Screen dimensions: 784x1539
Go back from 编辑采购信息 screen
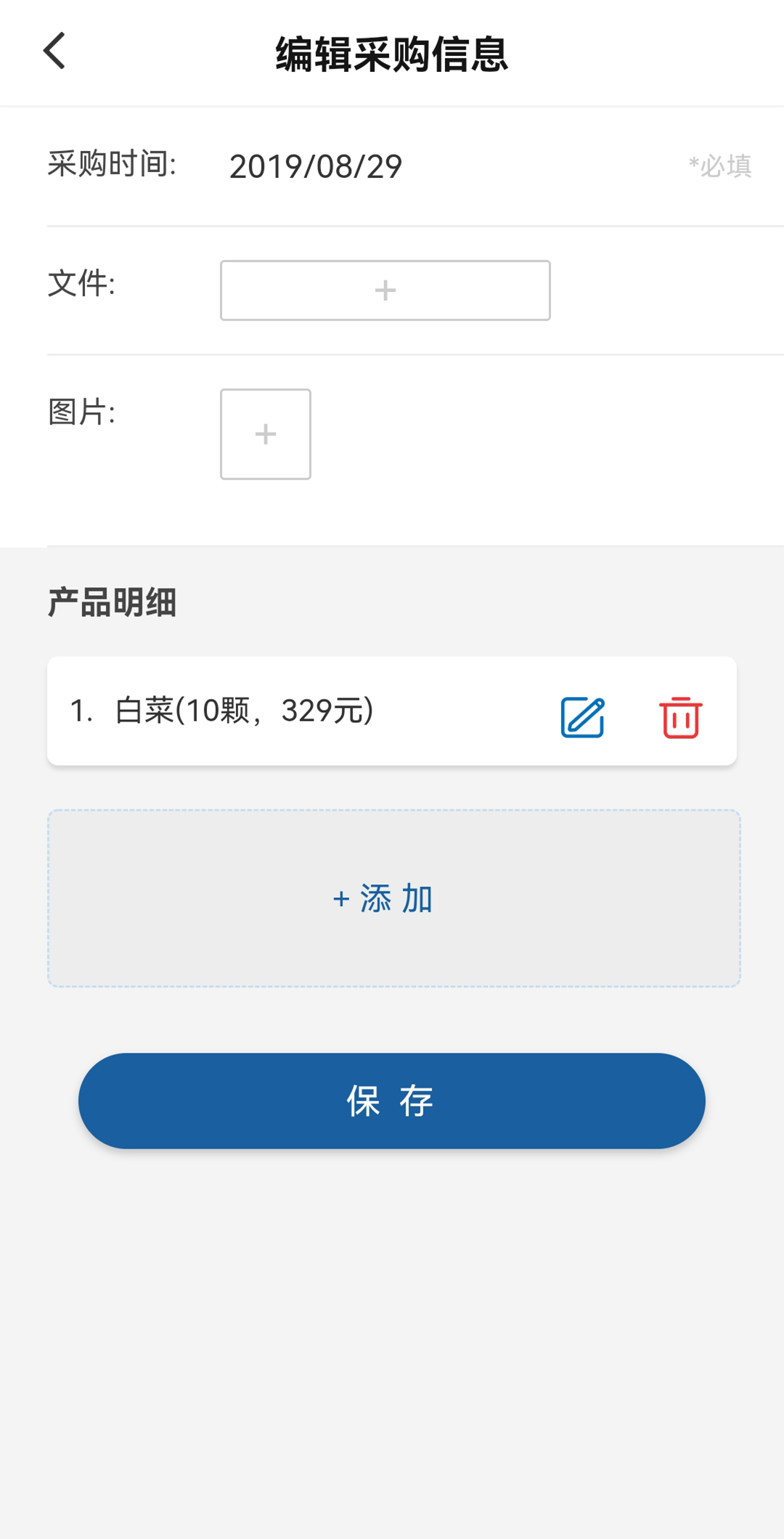(x=54, y=51)
